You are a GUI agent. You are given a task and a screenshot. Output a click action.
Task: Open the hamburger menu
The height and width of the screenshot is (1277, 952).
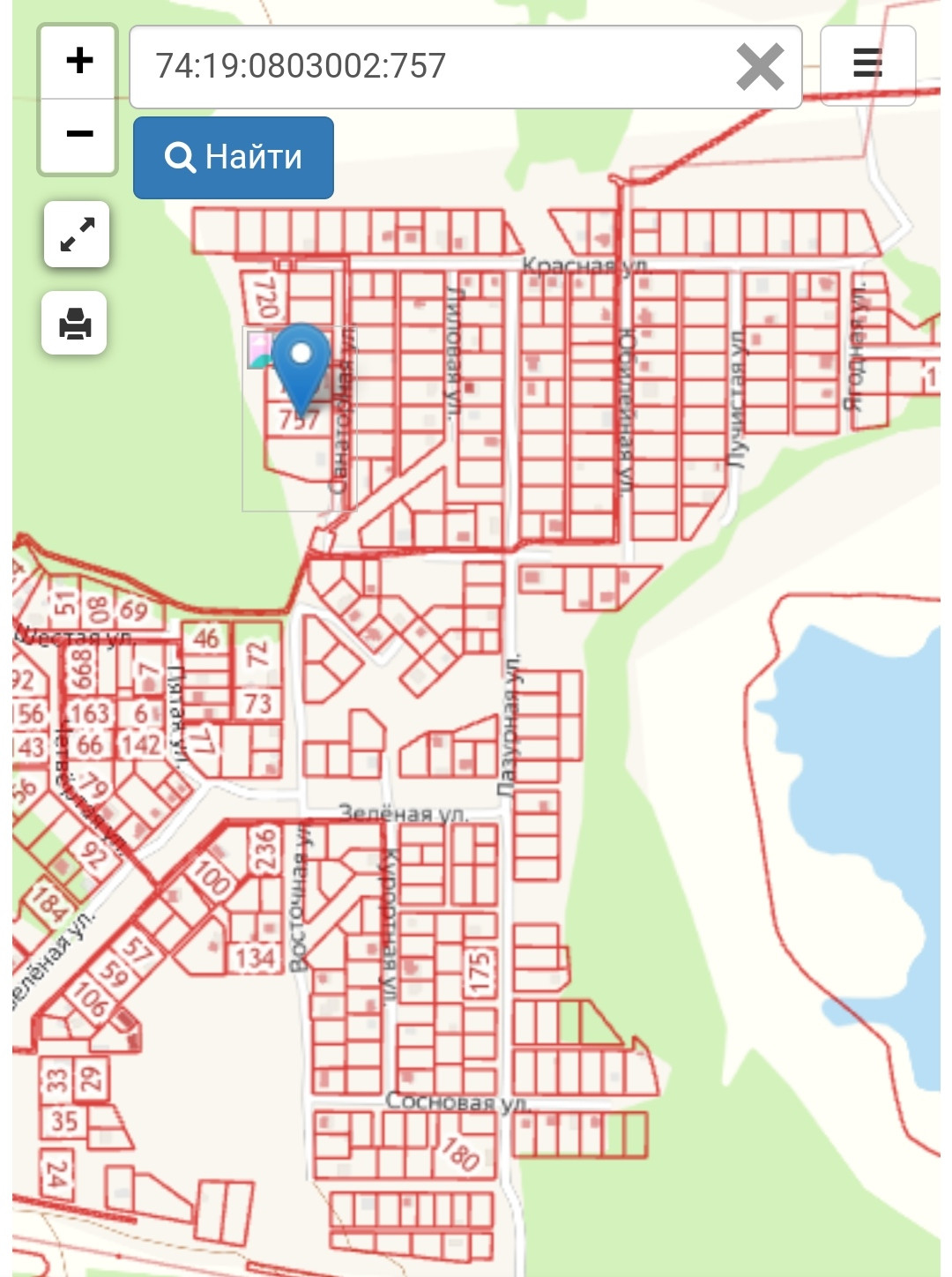pos(867,63)
